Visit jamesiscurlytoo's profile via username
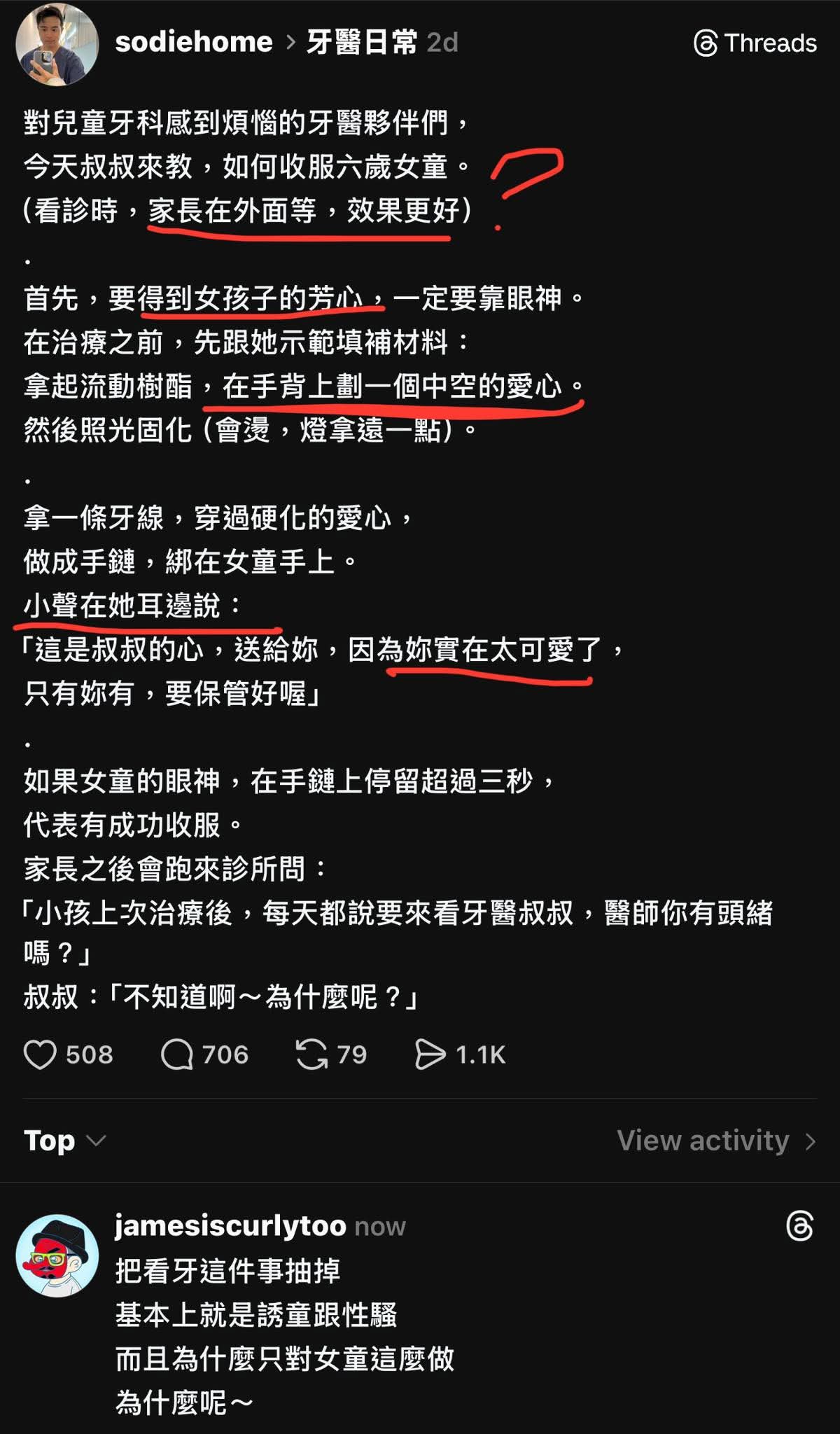The width and height of the screenshot is (840, 1434). pos(230,1226)
